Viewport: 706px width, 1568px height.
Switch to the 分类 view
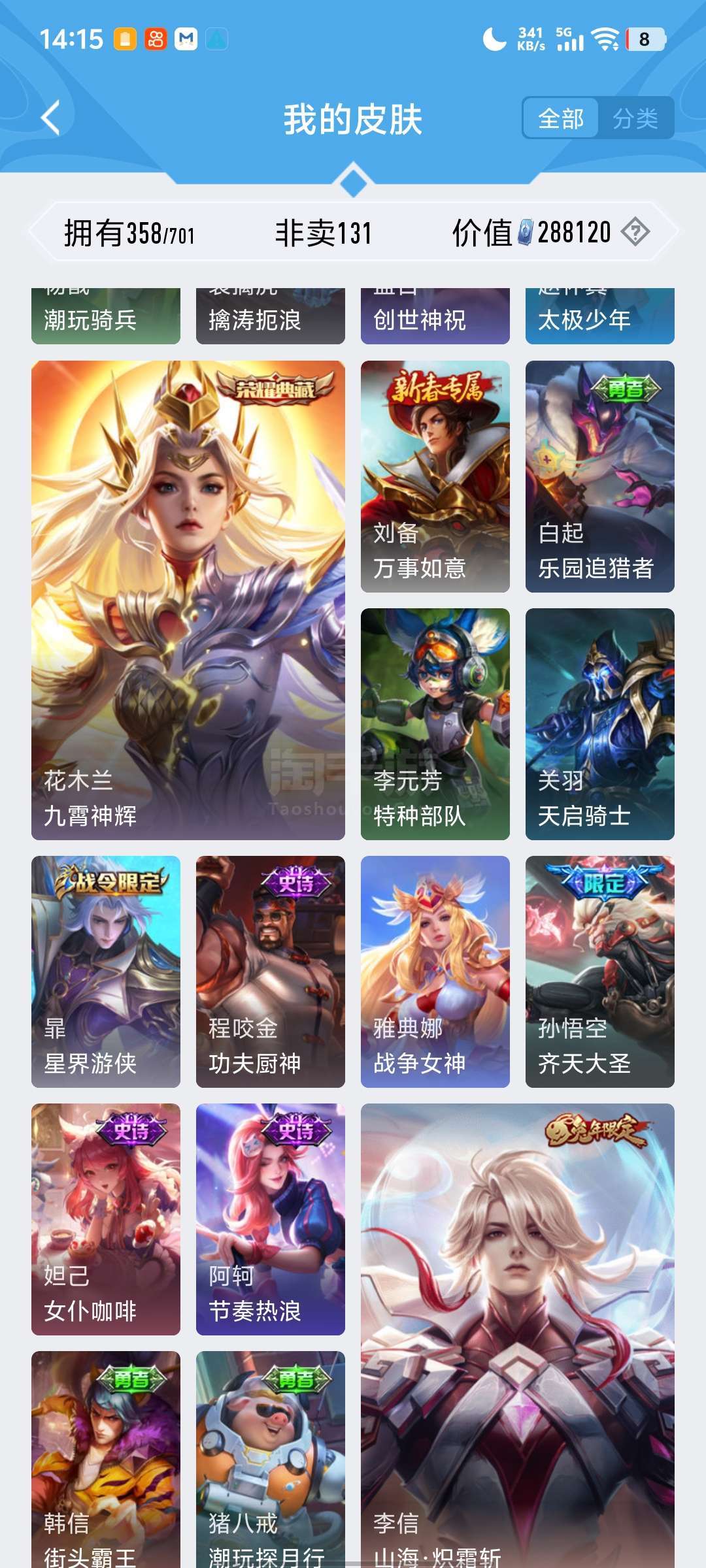[x=635, y=118]
